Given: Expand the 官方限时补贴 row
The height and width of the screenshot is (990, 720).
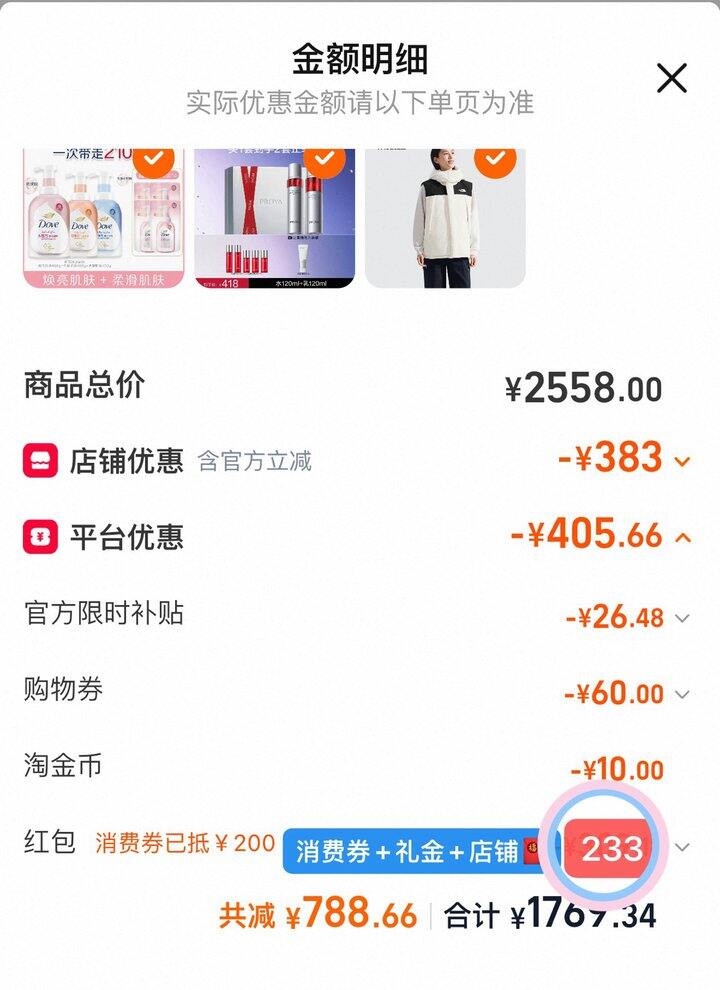Looking at the screenshot, I should click(682, 618).
